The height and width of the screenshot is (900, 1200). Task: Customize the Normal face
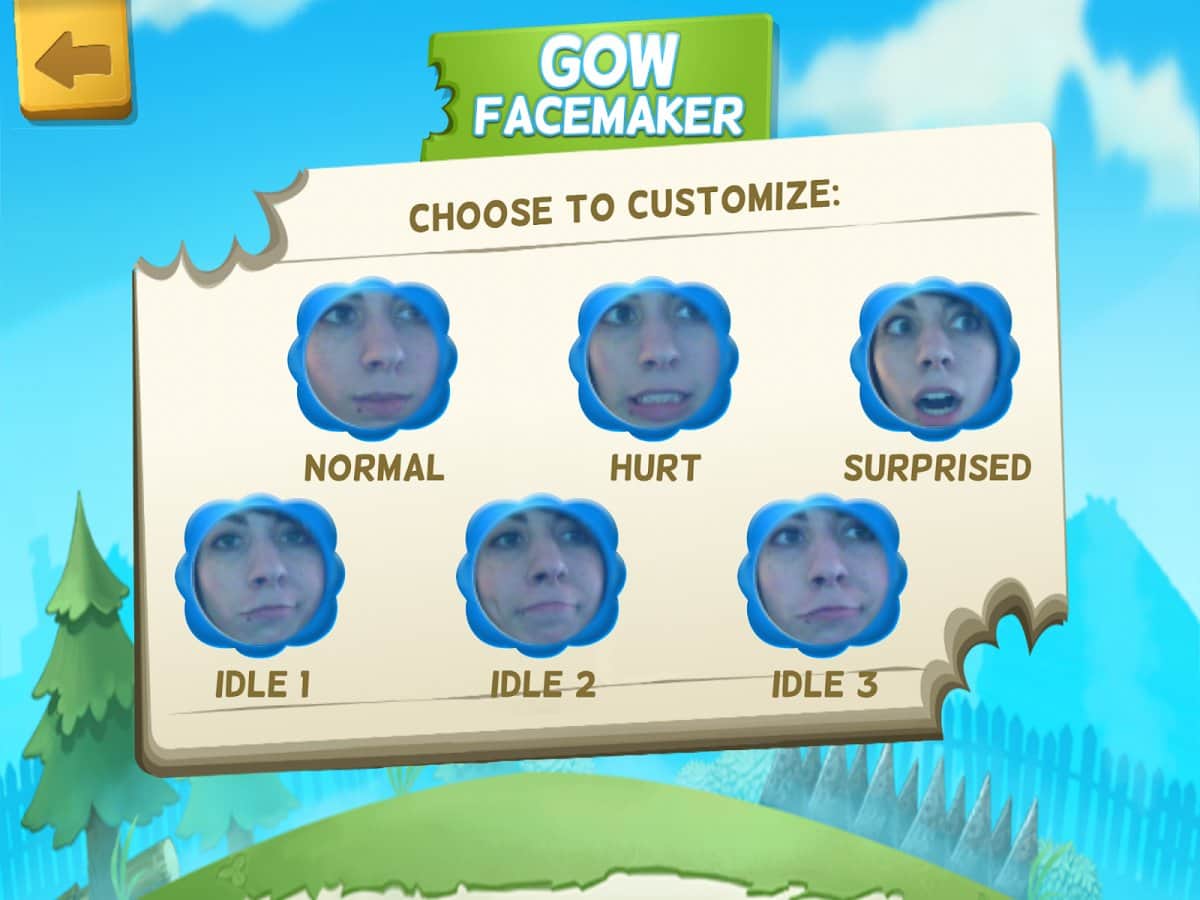tap(373, 360)
